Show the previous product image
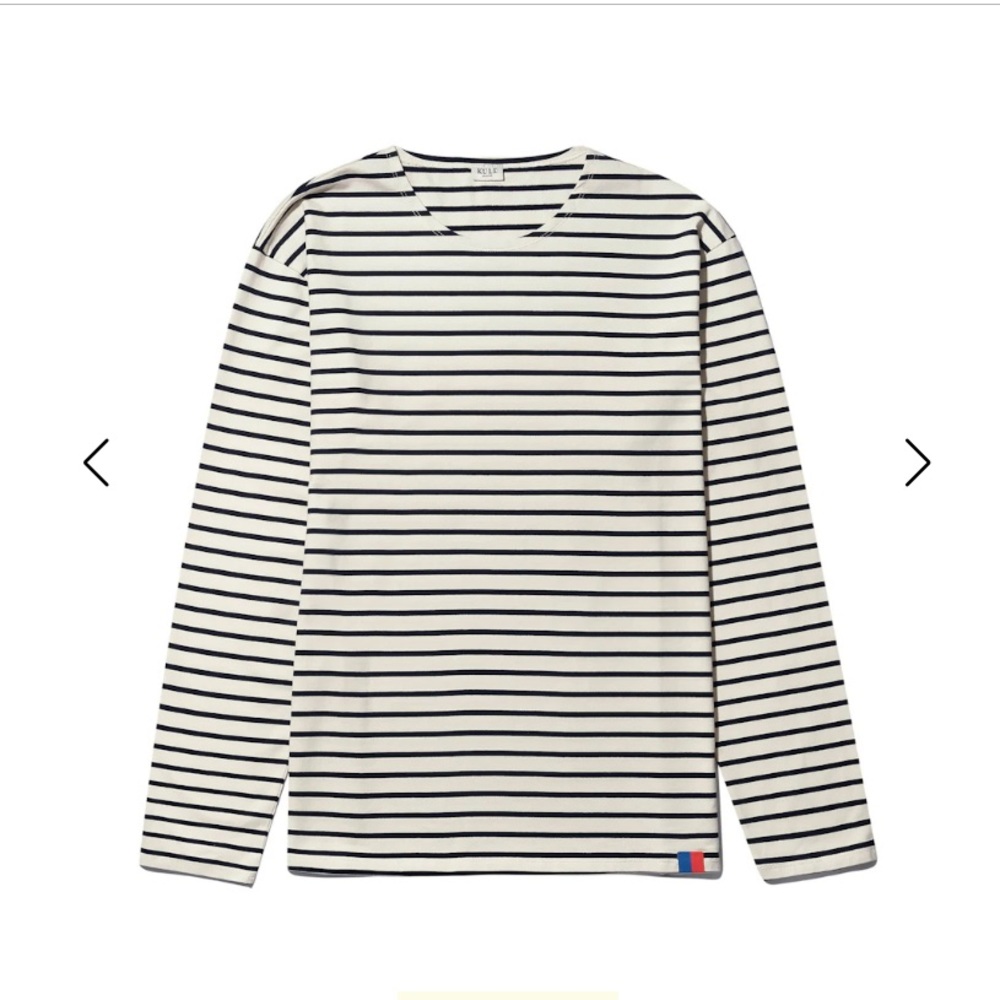This screenshot has width=1000, height=1000. click(96, 462)
